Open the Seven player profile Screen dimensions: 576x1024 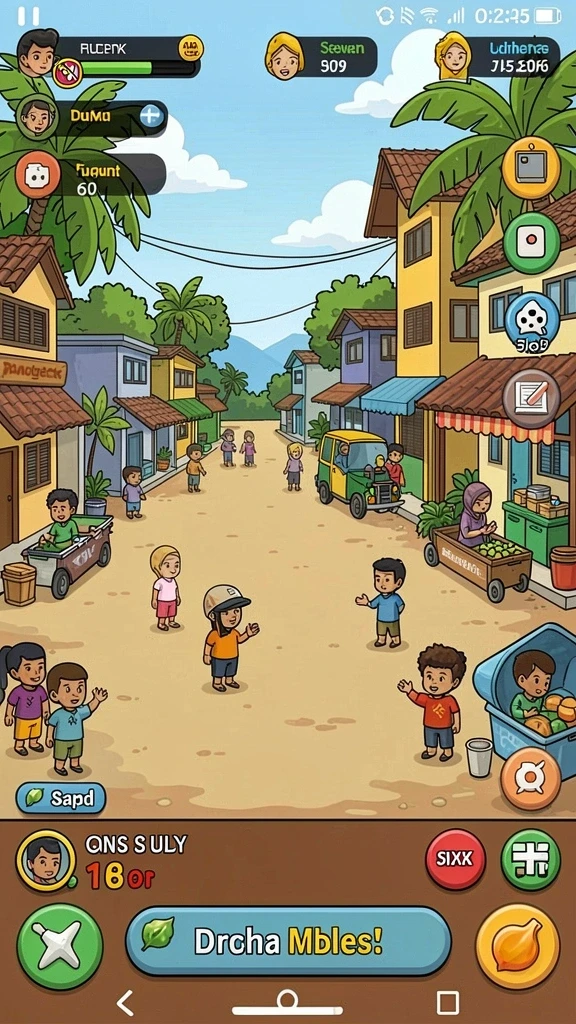(x=321, y=56)
